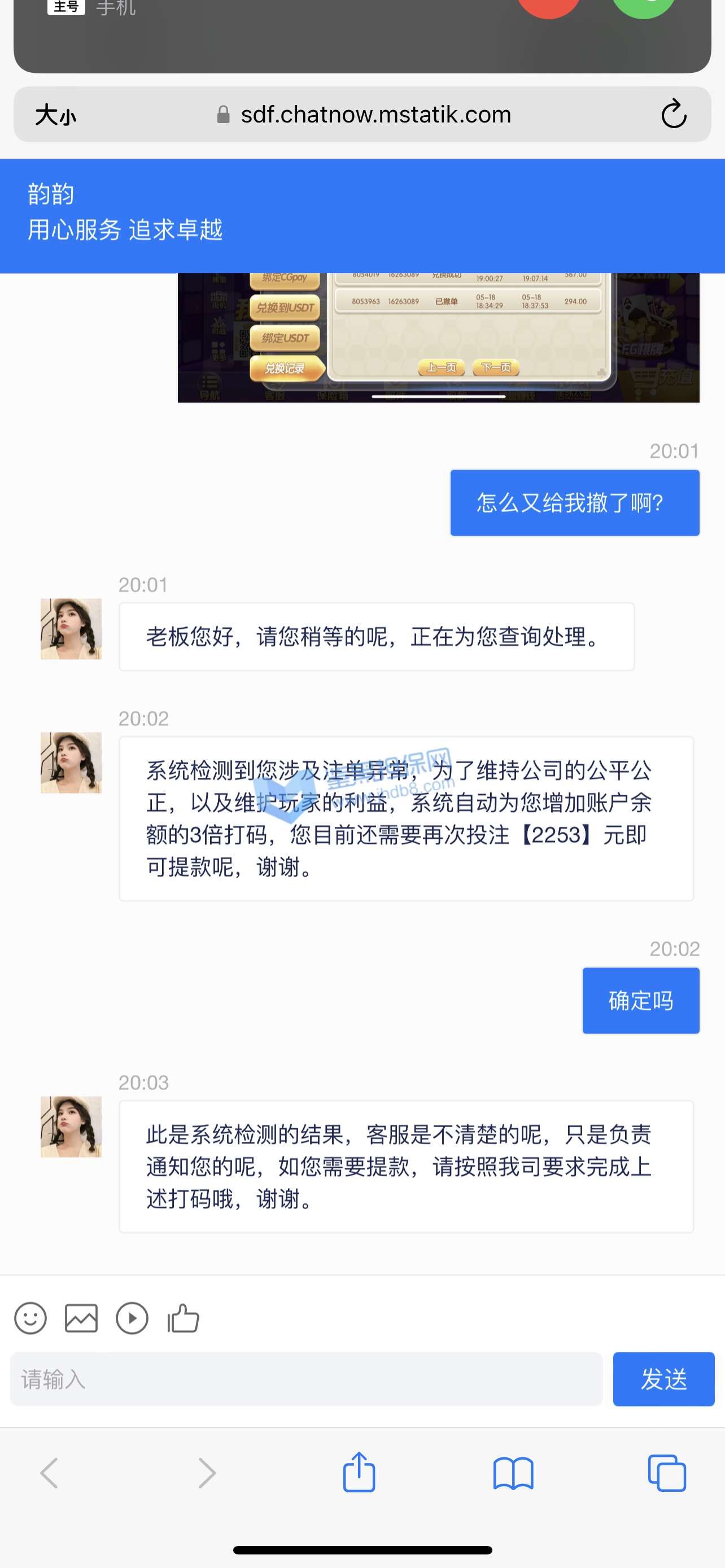The height and width of the screenshot is (1568, 725).
Task: Attach a video to the chat
Action: point(132,1319)
